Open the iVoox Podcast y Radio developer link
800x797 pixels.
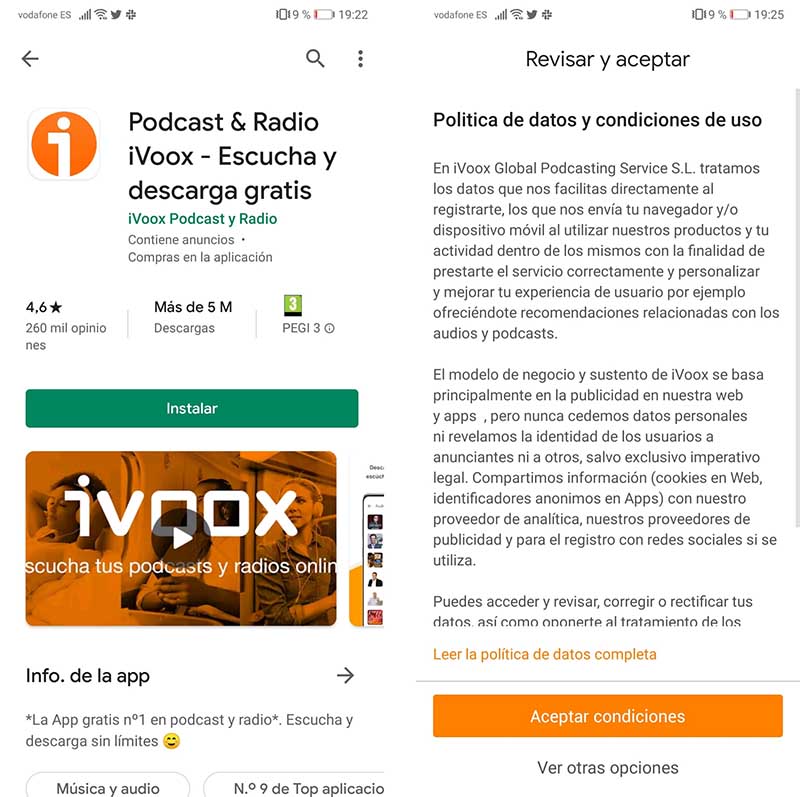coord(202,219)
